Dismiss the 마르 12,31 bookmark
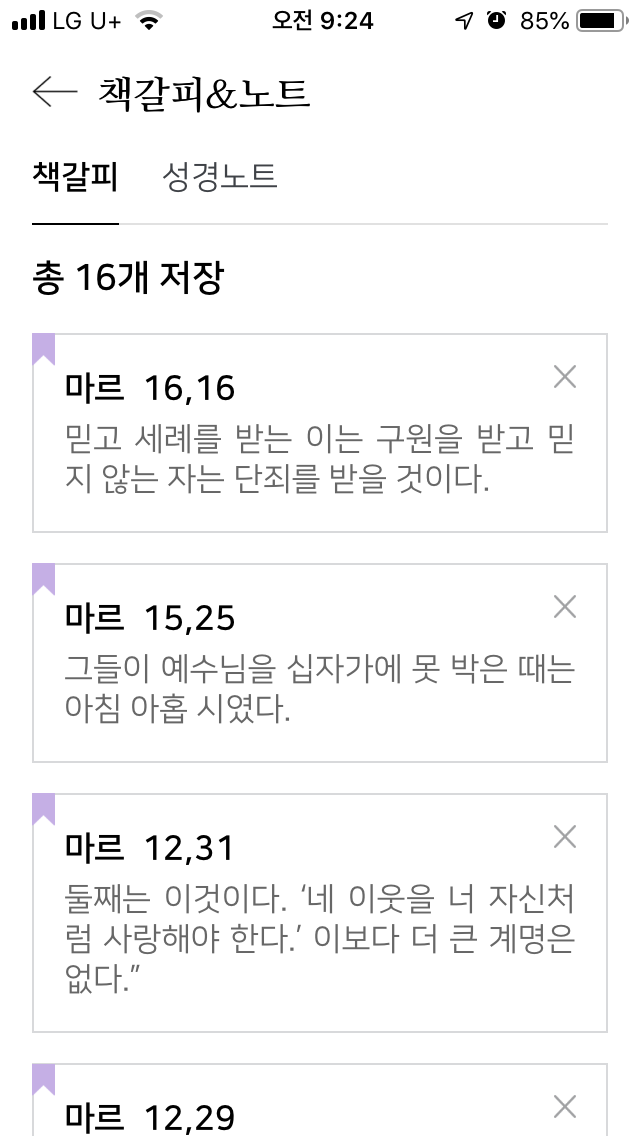Viewport: 640px width, 1136px height. coord(565,837)
